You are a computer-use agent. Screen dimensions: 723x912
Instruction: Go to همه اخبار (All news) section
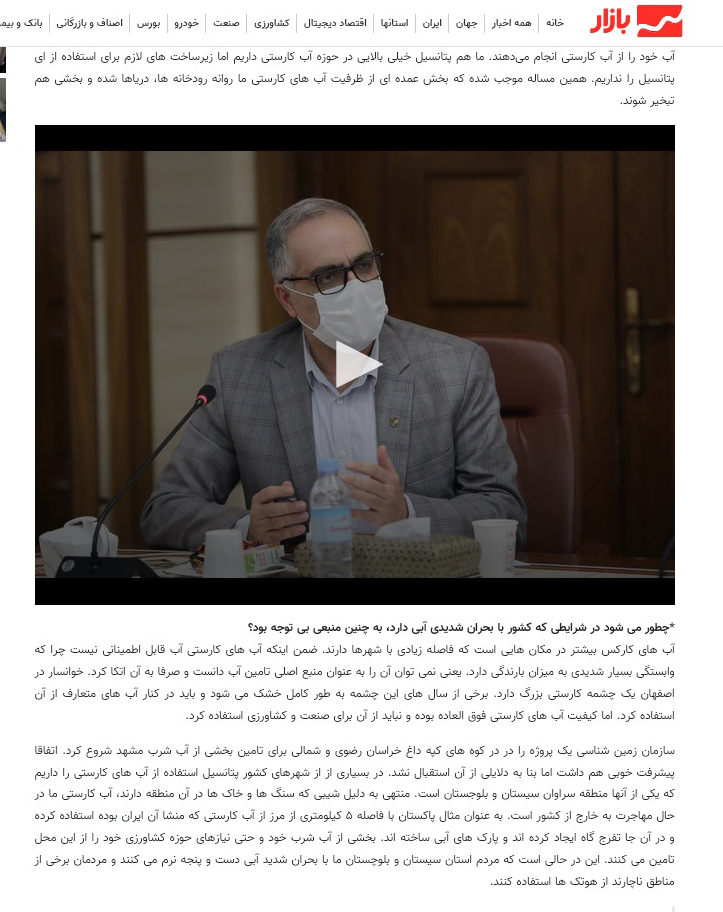tap(511, 23)
